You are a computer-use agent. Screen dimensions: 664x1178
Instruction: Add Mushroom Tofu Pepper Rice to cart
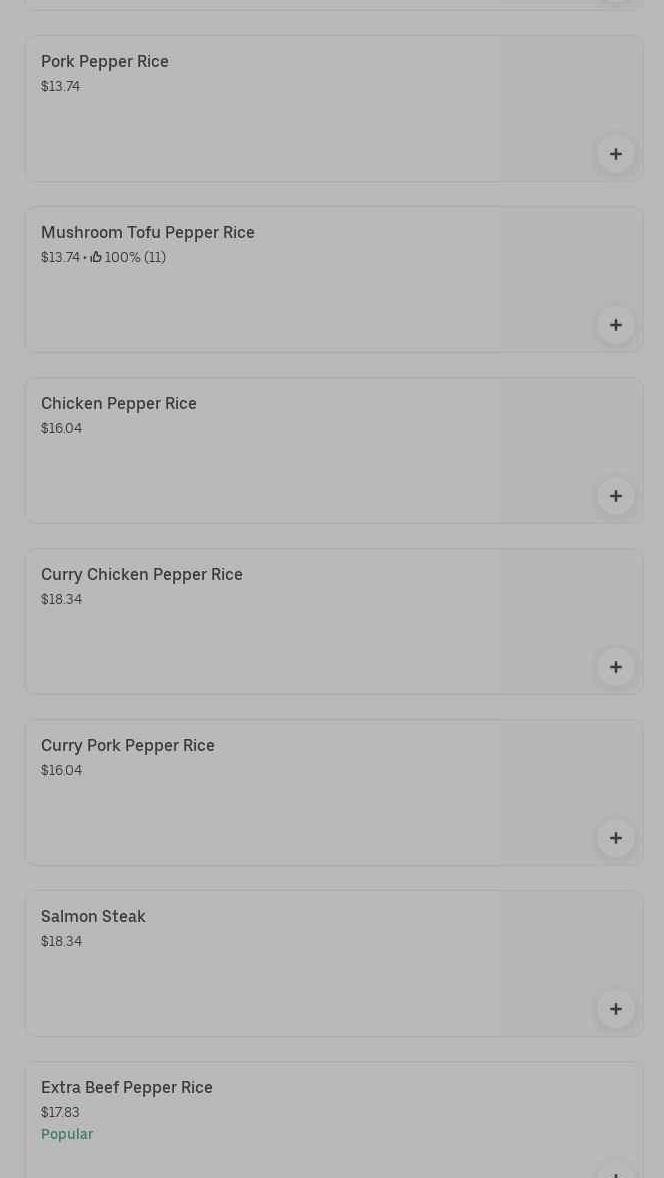[615, 325]
